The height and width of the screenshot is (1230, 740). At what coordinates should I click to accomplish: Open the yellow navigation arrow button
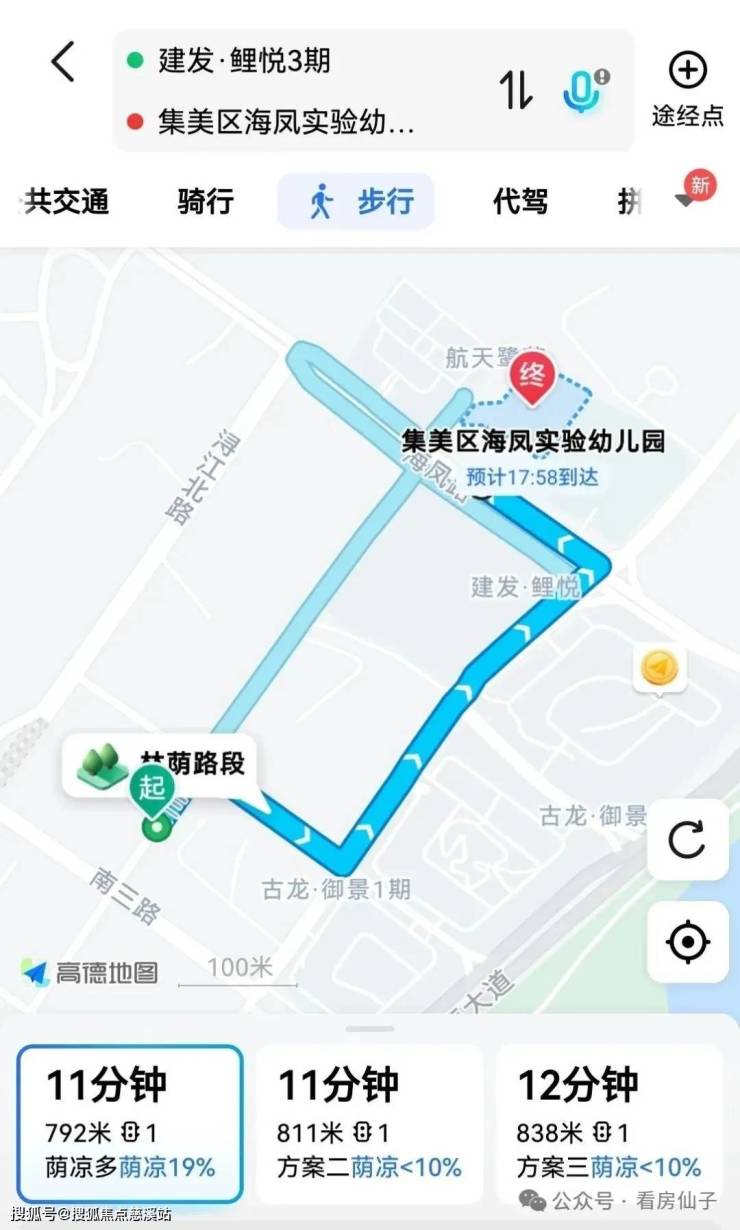659,667
